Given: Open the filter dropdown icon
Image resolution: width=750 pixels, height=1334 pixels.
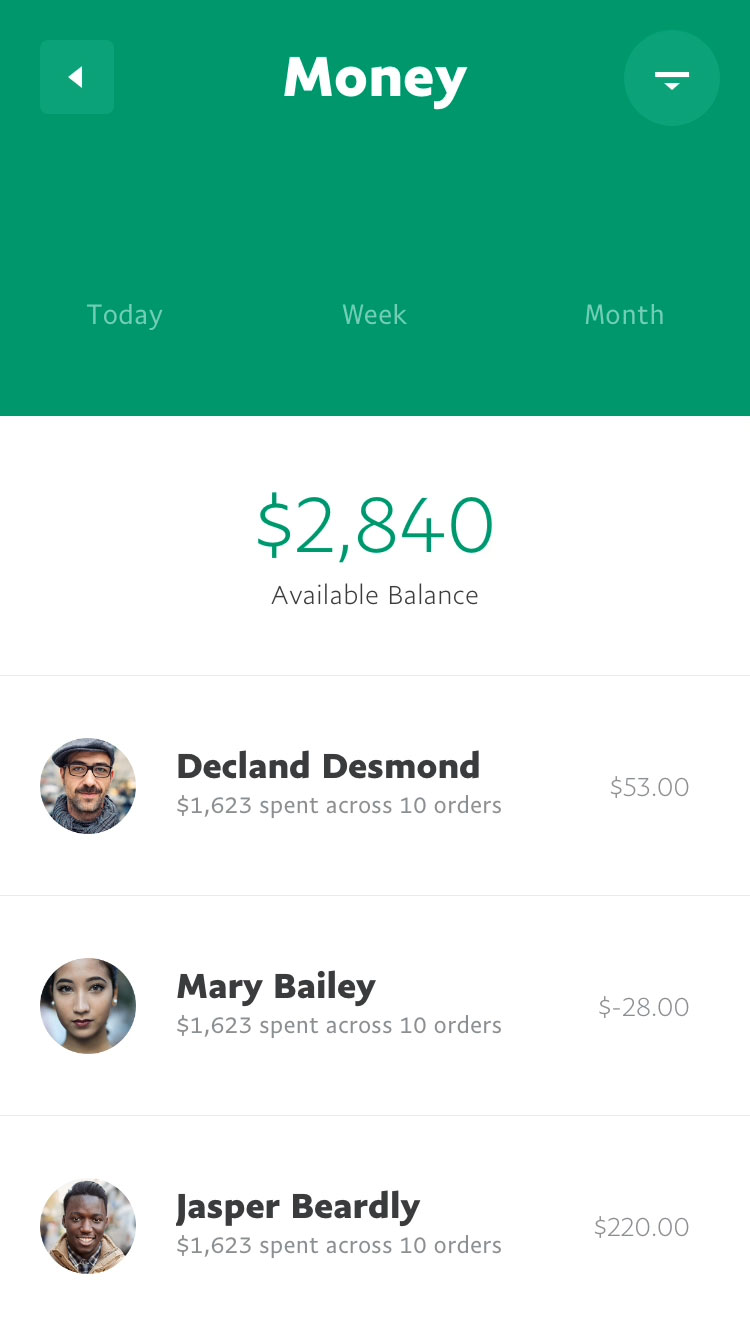Looking at the screenshot, I should coord(671,78).
